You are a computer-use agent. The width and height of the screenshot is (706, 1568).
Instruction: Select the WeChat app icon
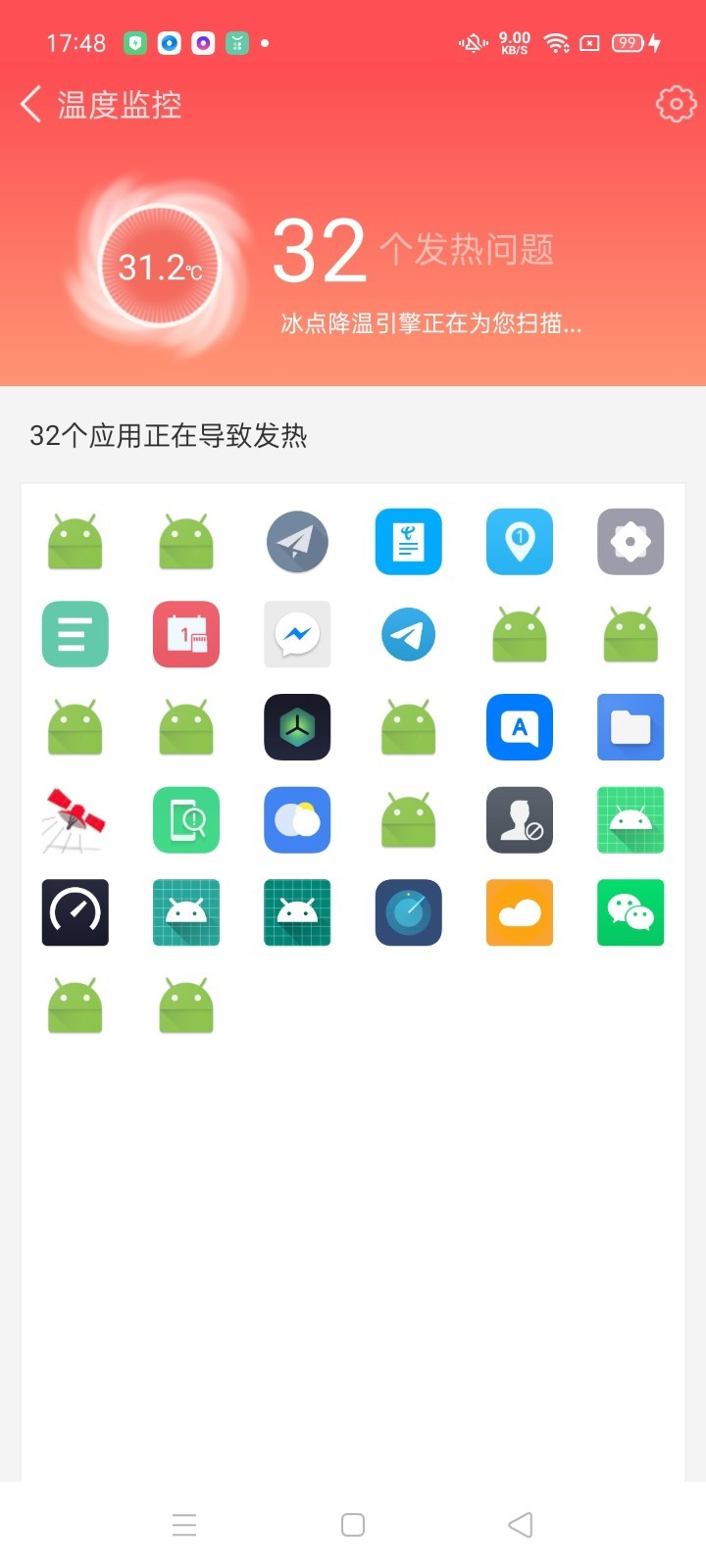click(630, 912)
